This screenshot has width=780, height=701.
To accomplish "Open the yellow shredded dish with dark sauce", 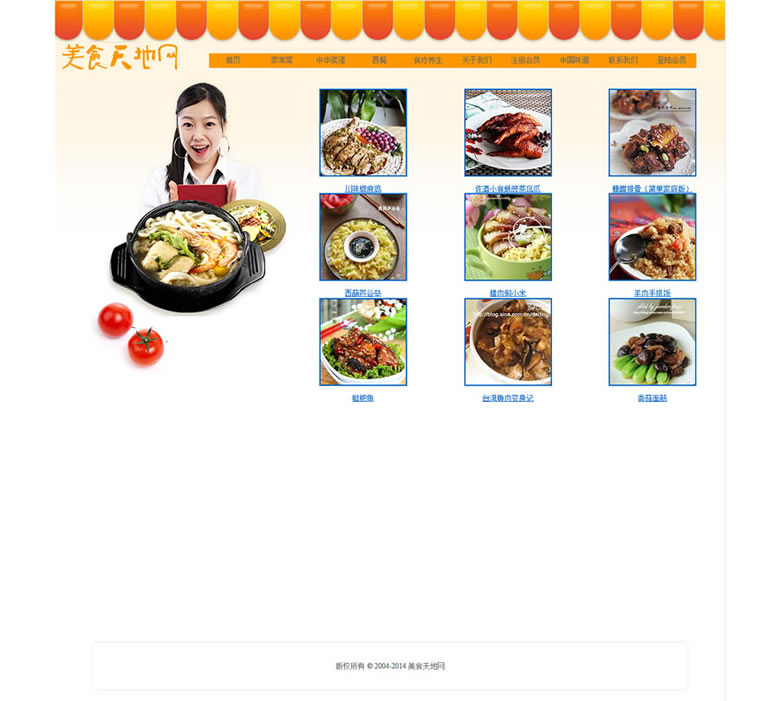I will (363, 237).
